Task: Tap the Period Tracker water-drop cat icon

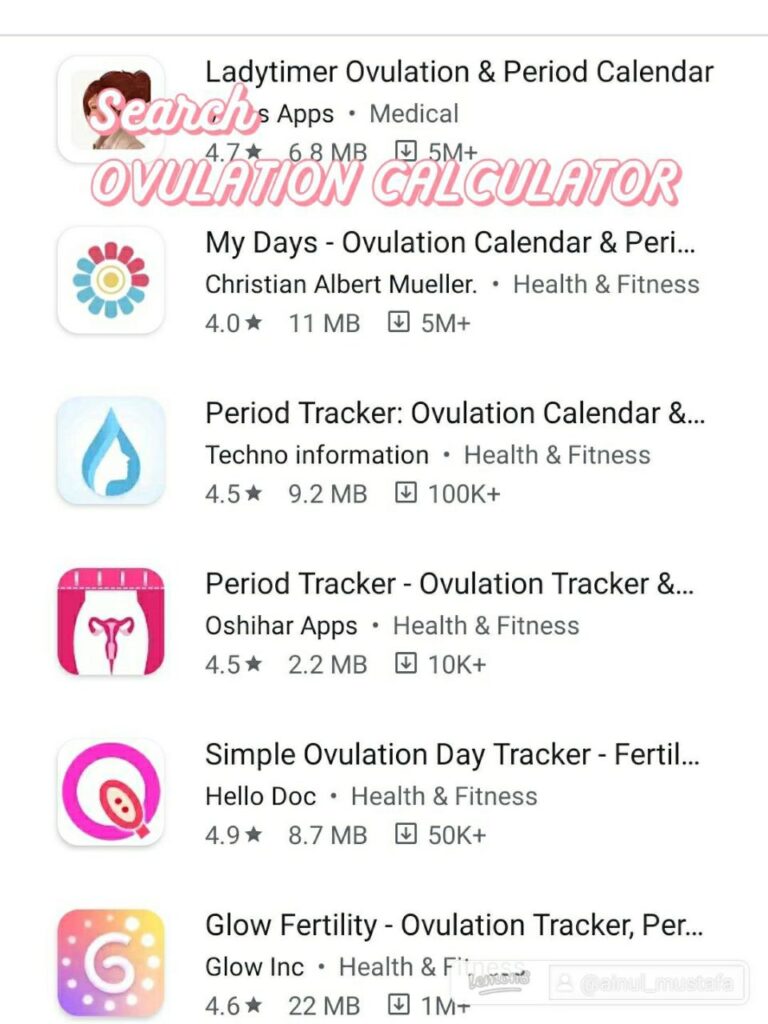Action: pyautogui.click(x=110, y=450)
